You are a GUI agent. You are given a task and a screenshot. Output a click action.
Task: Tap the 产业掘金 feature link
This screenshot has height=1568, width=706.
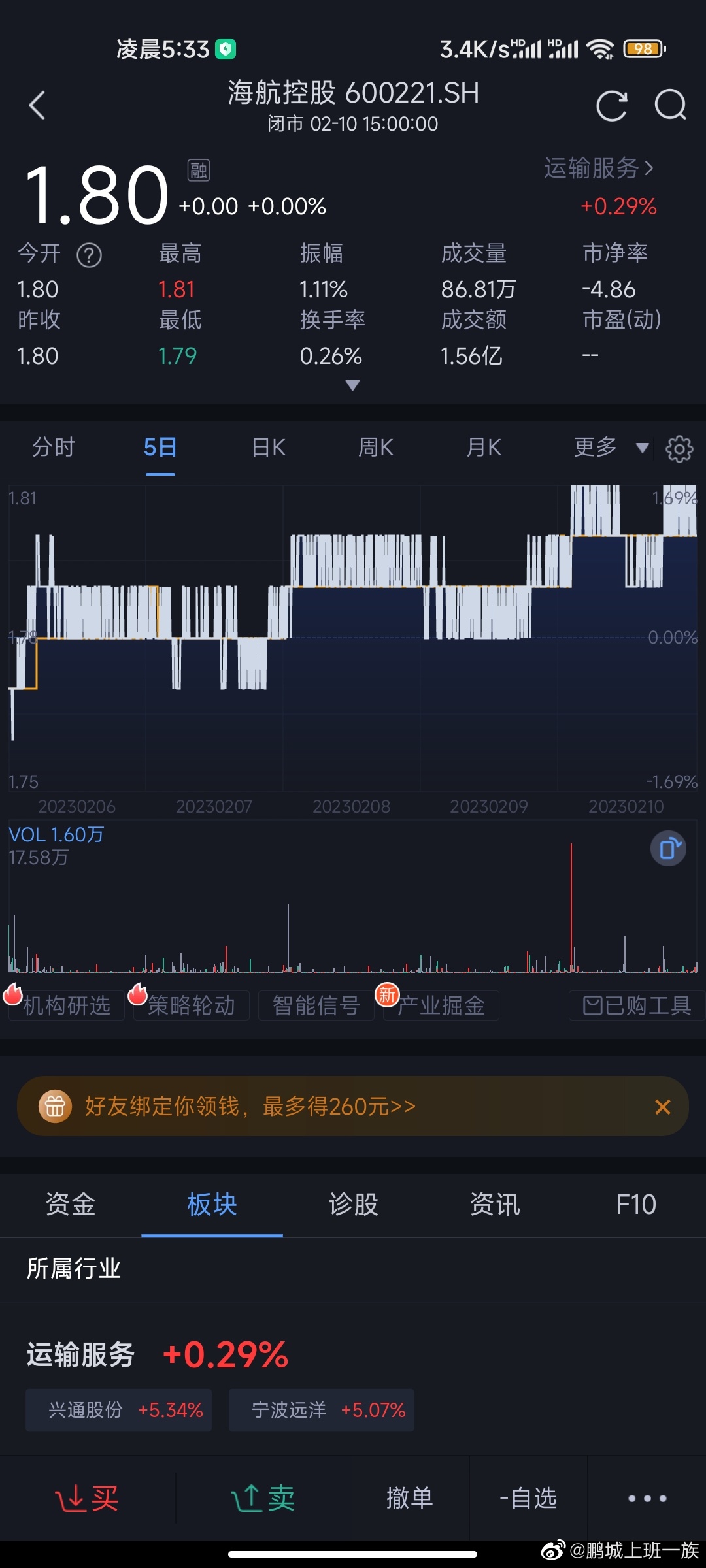click(441, 1005)
